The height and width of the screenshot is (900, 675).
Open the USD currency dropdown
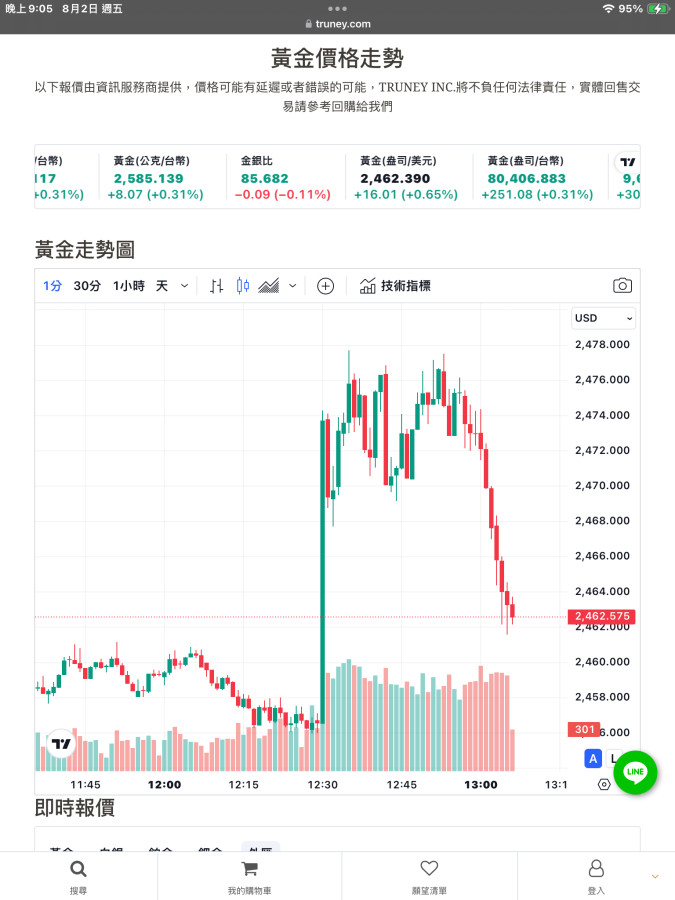pyautogui.click(x=603, y=318)
